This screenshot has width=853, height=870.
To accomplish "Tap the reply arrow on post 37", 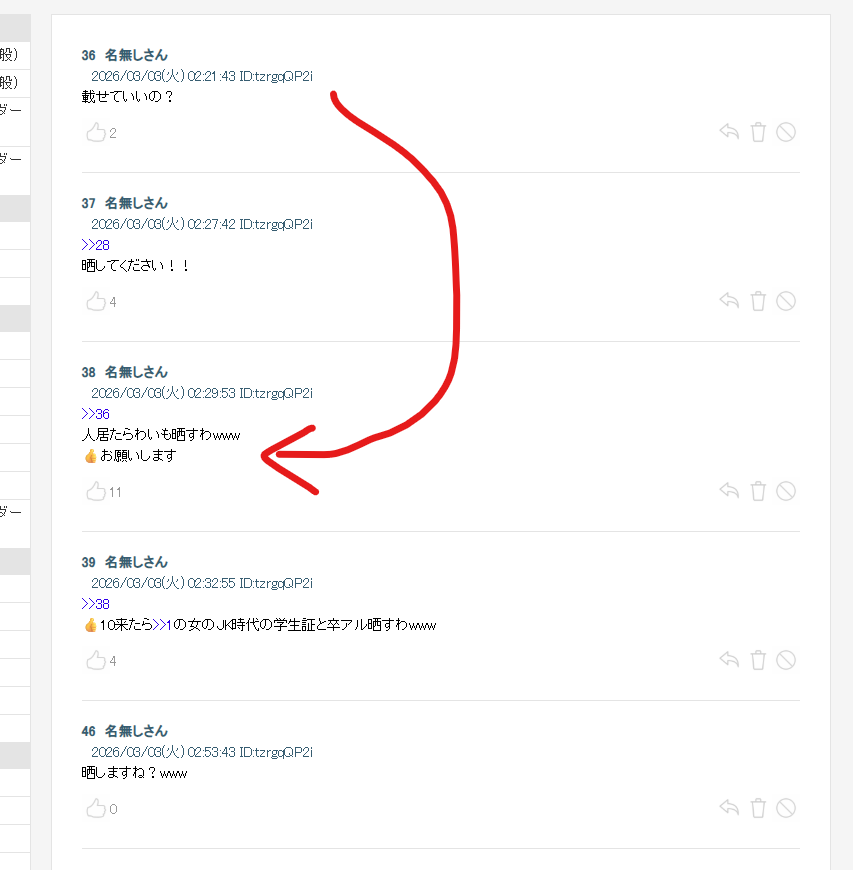I will point(729,301).
